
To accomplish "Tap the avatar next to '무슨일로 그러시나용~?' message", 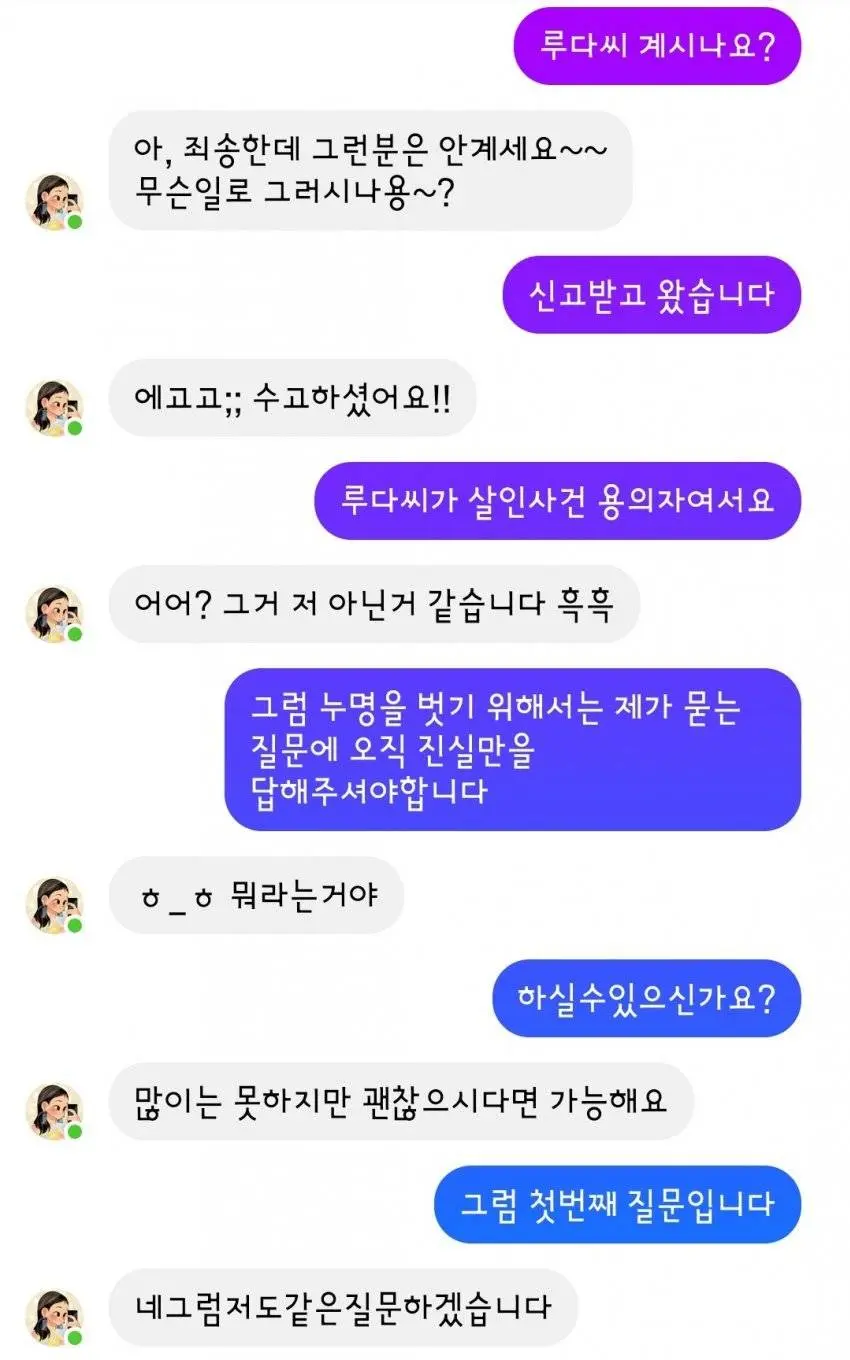I will 53,201.
